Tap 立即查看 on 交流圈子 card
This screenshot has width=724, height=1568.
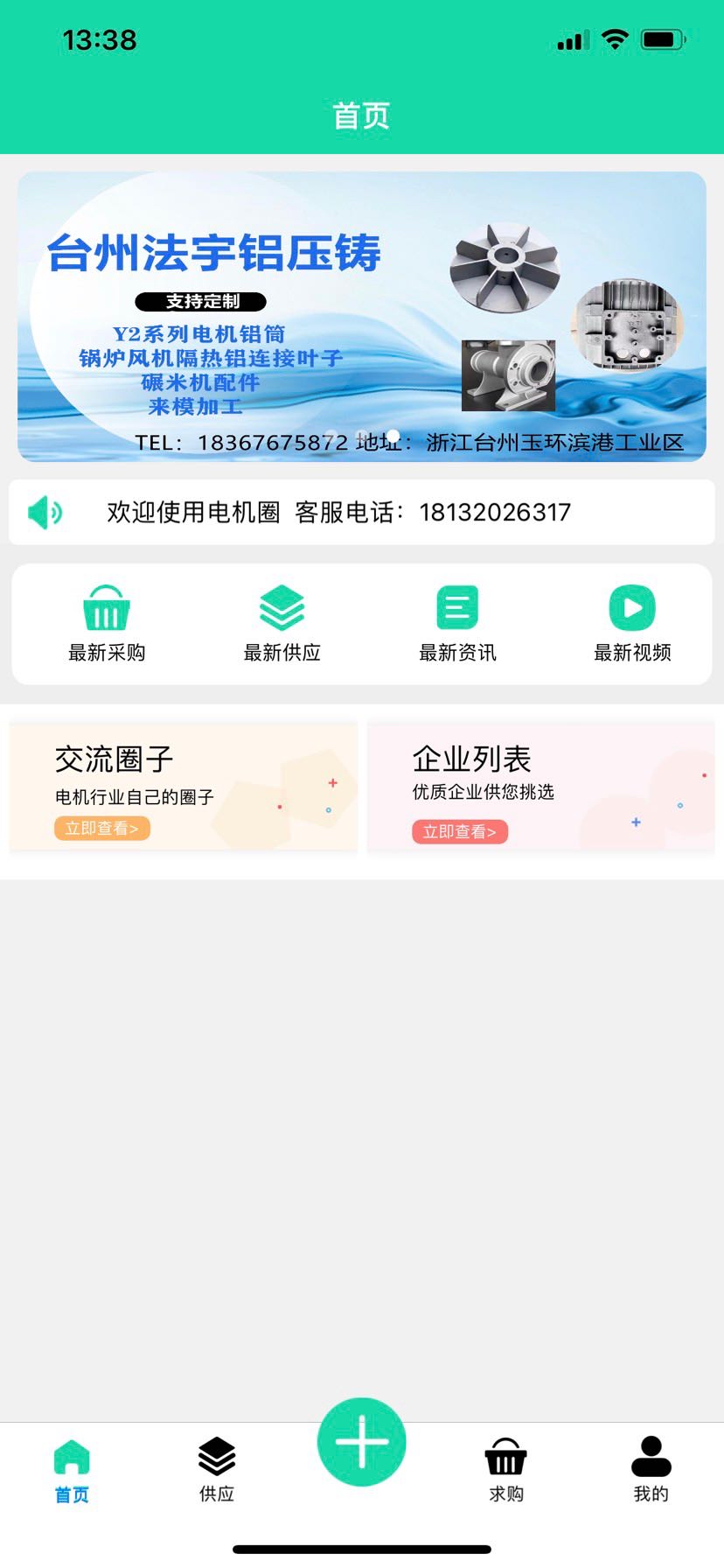[101, 828]
